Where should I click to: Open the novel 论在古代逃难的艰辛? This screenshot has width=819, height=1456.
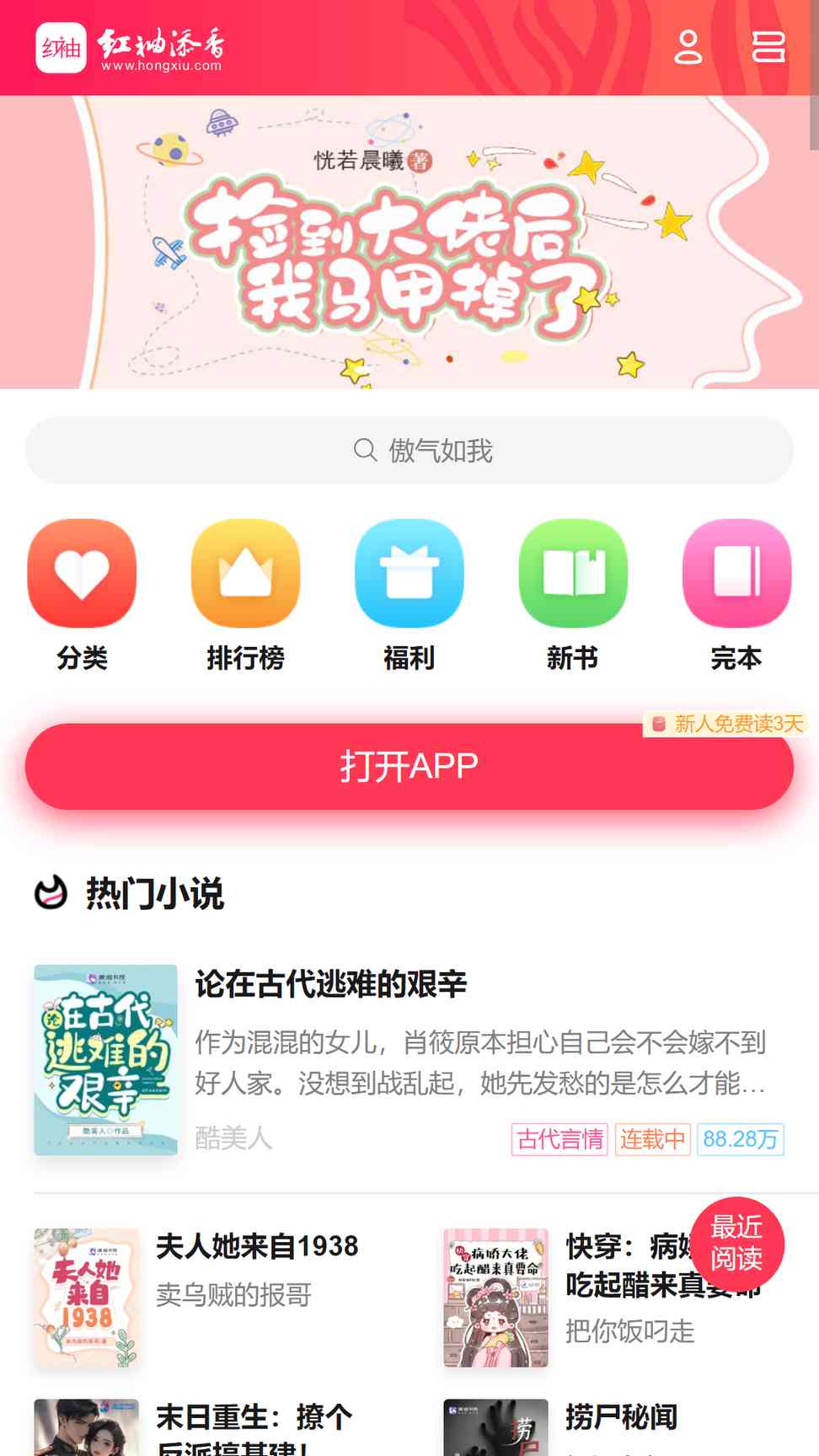(409, 1060)
